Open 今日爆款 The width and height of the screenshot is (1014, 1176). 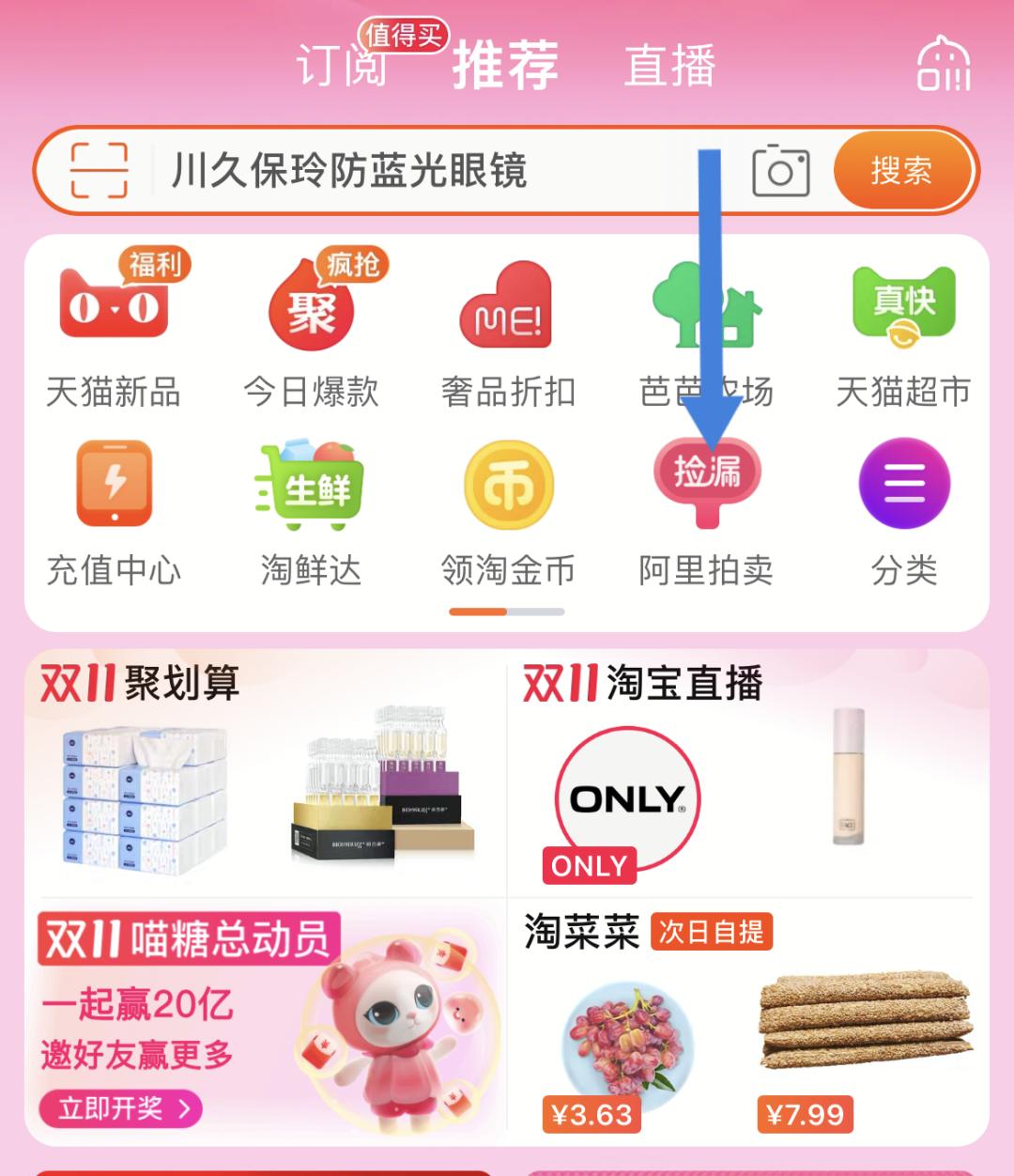pyautogui.click(x=311, y=329)
